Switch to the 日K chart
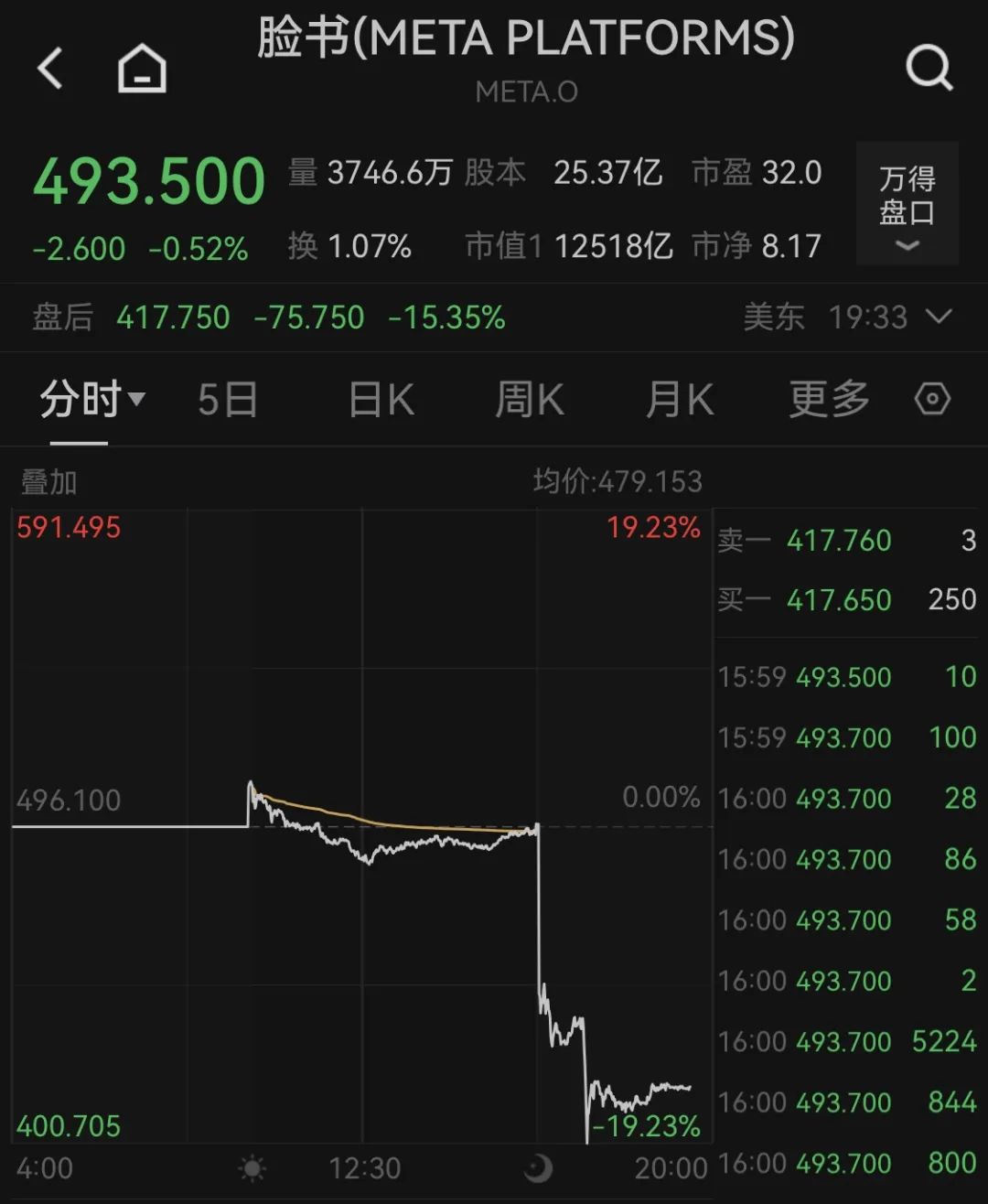This screenshot has height=1204, width=988. (x=381, y=400)
